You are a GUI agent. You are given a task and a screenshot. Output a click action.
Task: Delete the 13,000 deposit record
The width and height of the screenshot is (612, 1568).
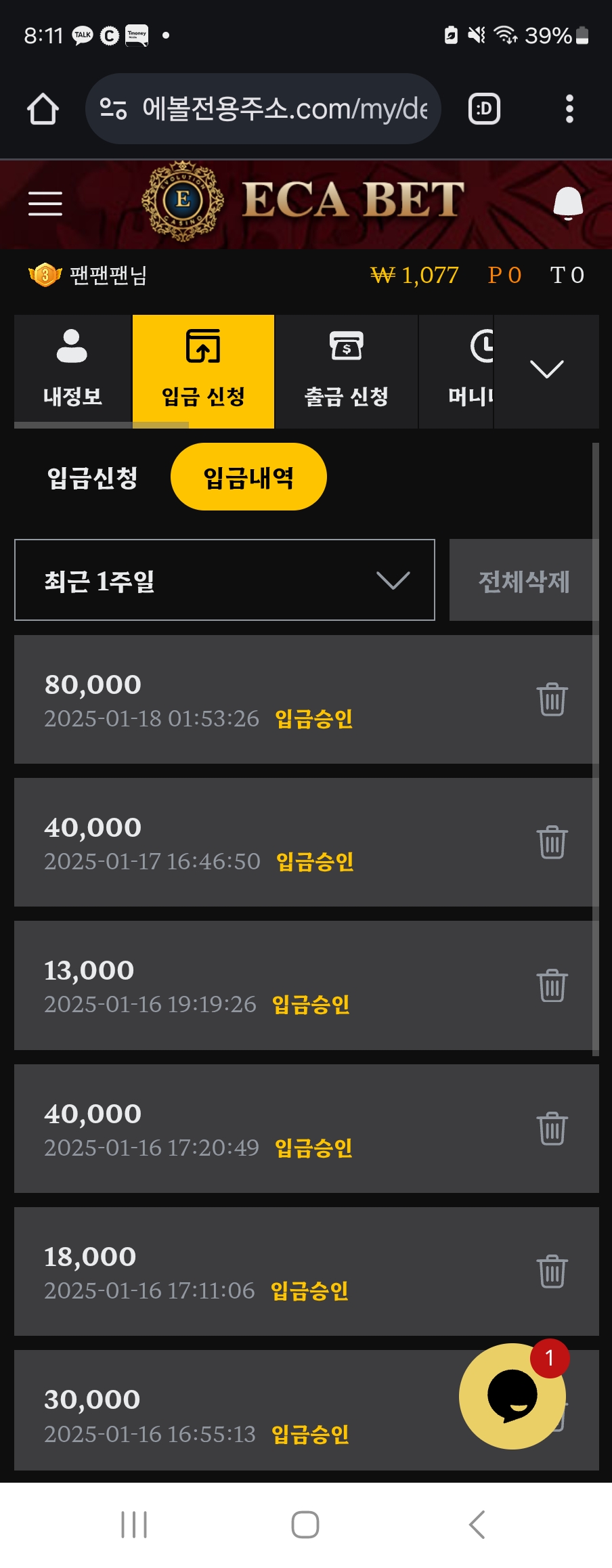point(552,985)
